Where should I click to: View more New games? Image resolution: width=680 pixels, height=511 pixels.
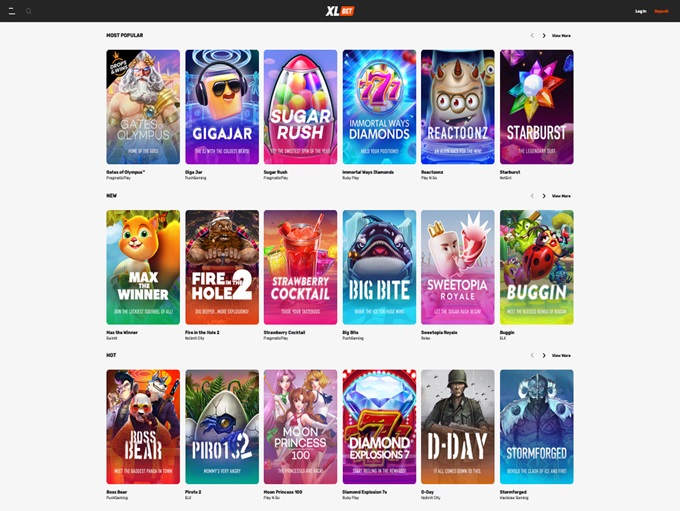pyautogui.click(x=561, y=196)
